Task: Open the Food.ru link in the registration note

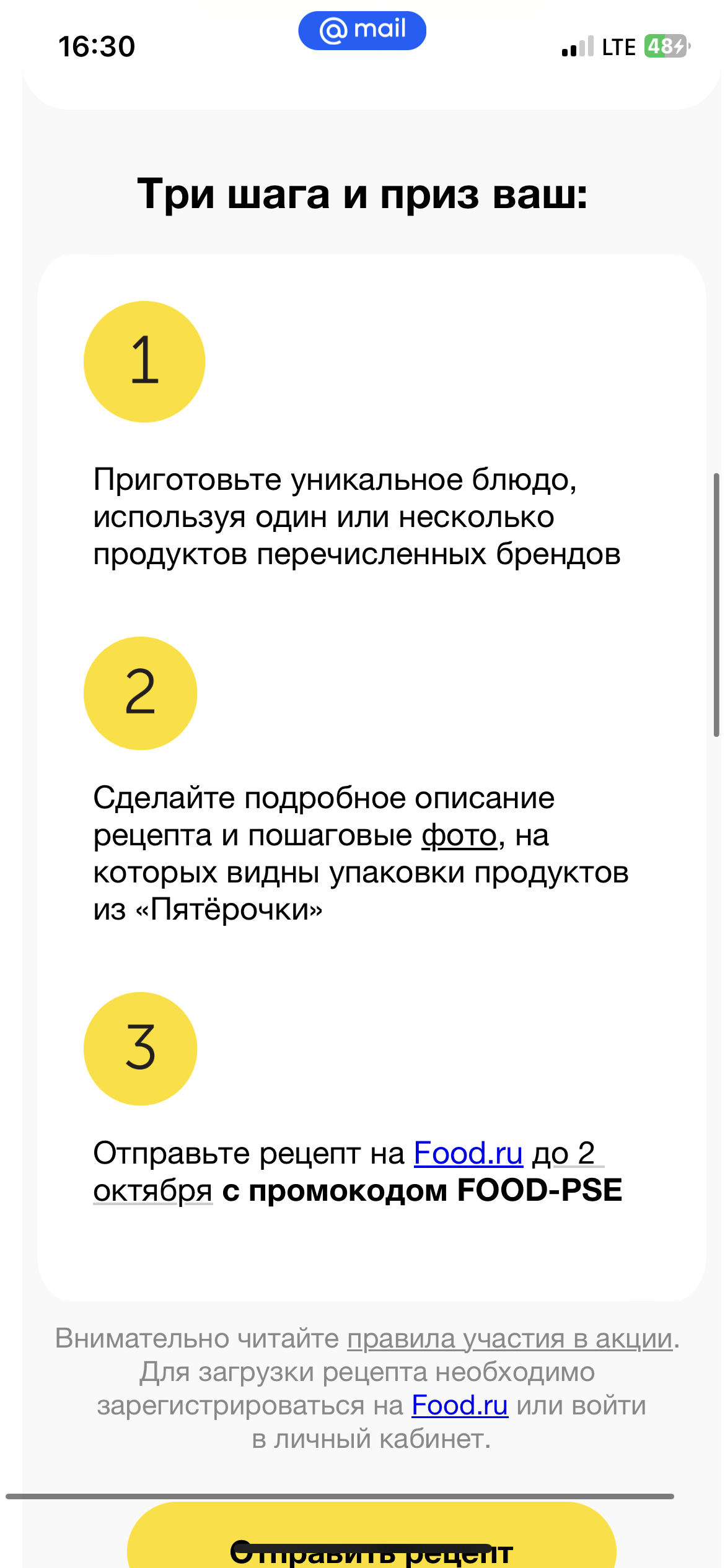Action: (460, 1405)
